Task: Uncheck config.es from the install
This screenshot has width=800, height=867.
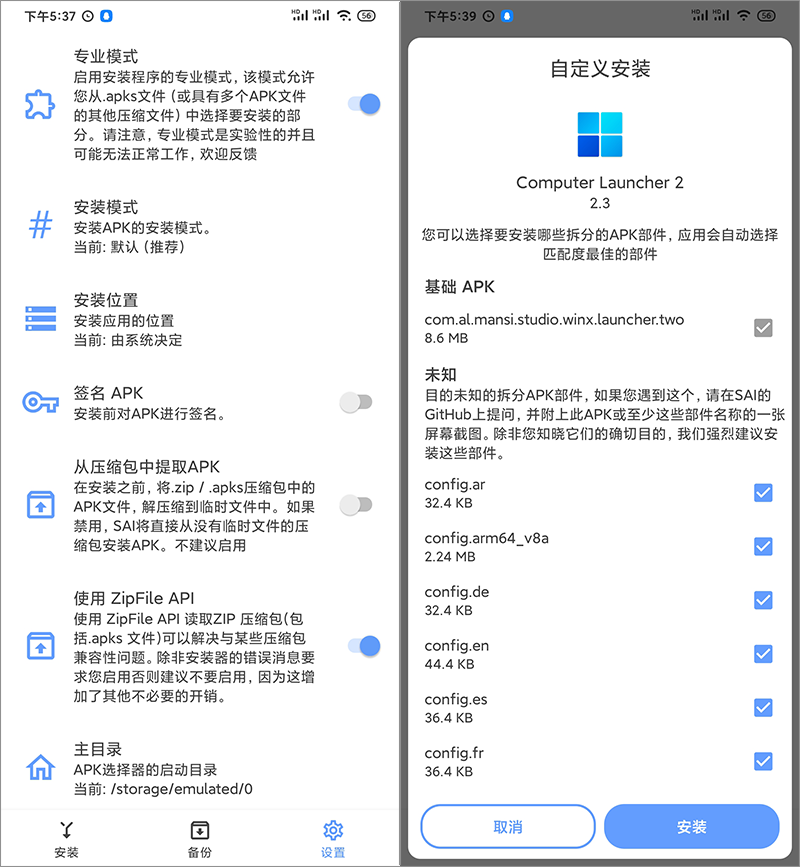Action: [x=763, y=708]
